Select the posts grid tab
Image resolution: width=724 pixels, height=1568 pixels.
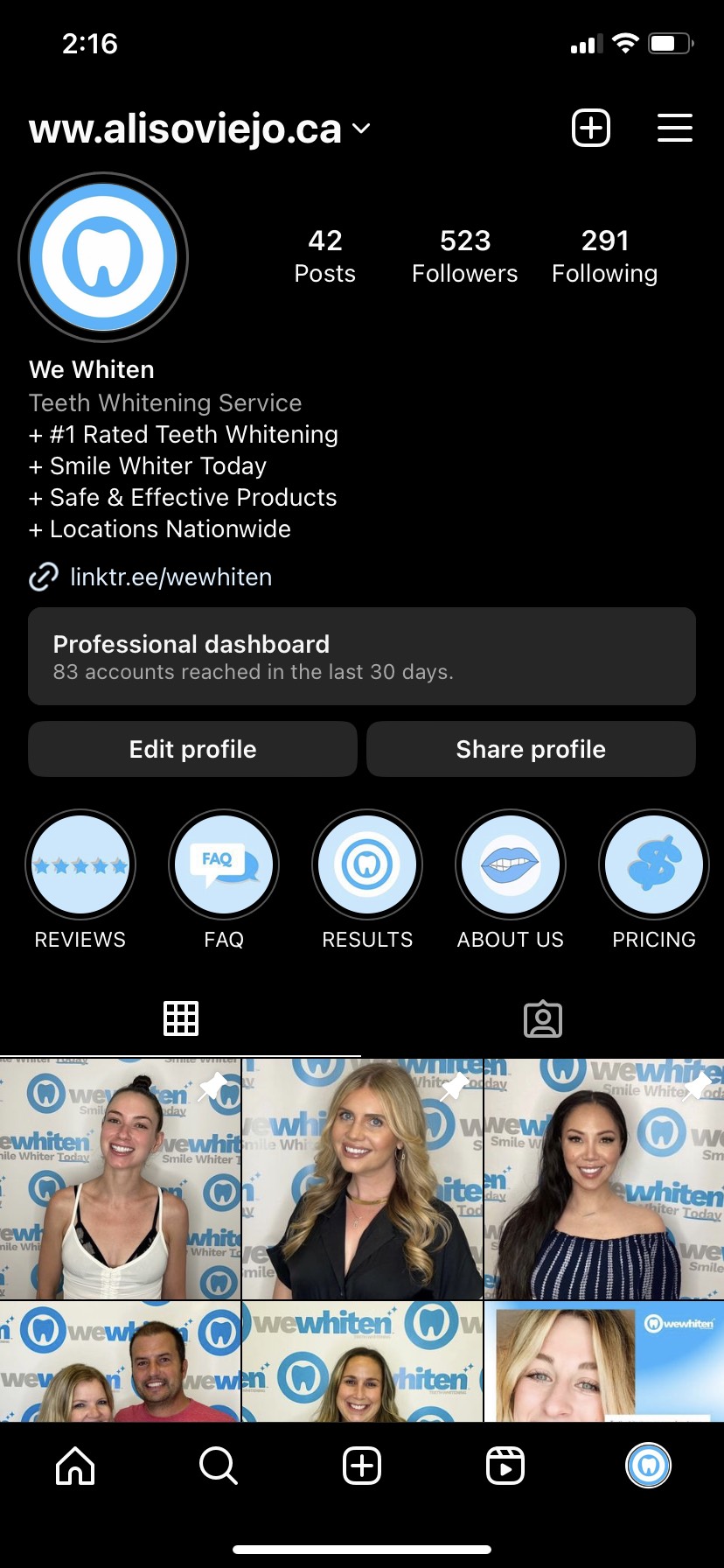[181, 1018]
